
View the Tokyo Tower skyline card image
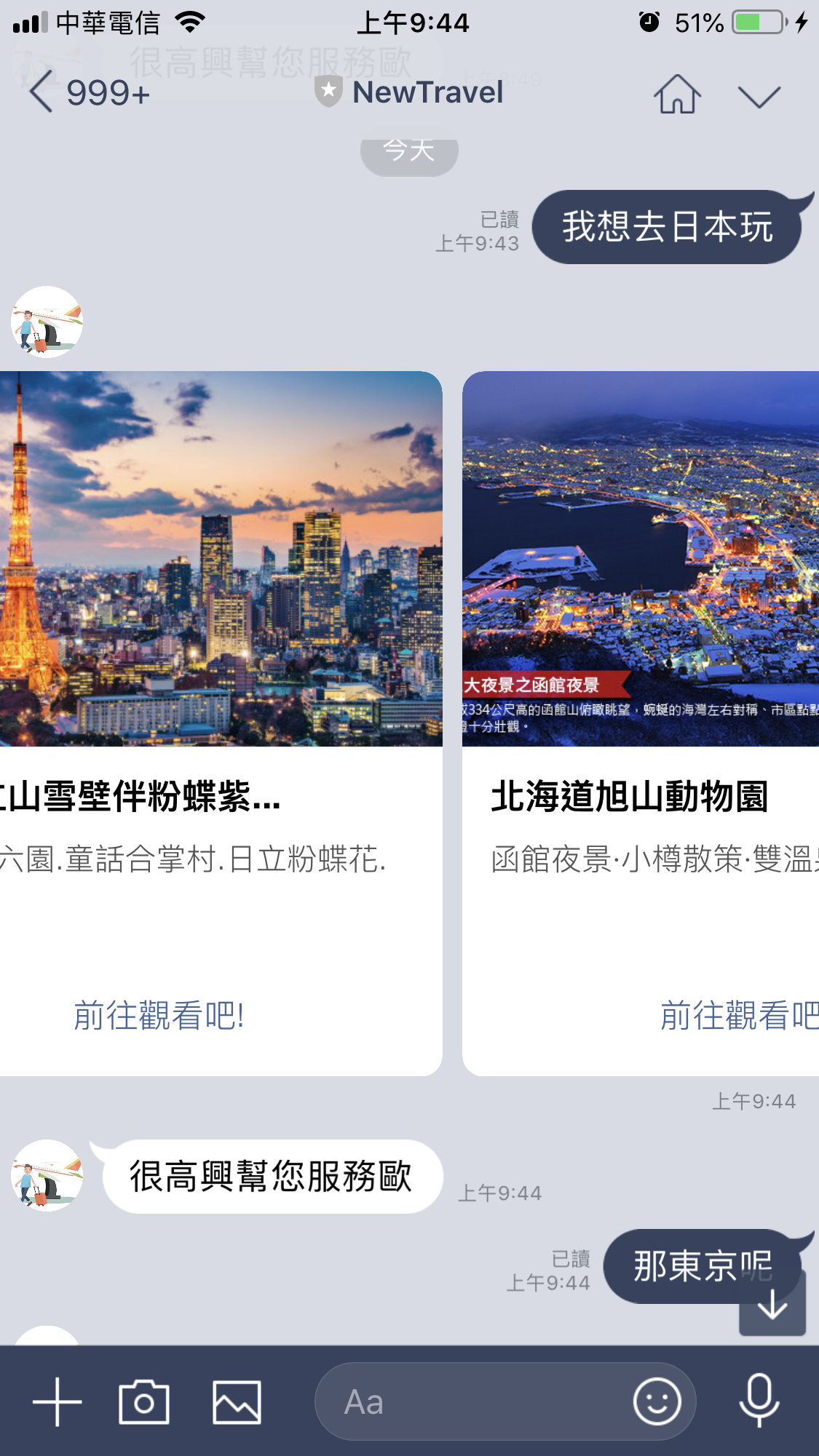(218, 558)
